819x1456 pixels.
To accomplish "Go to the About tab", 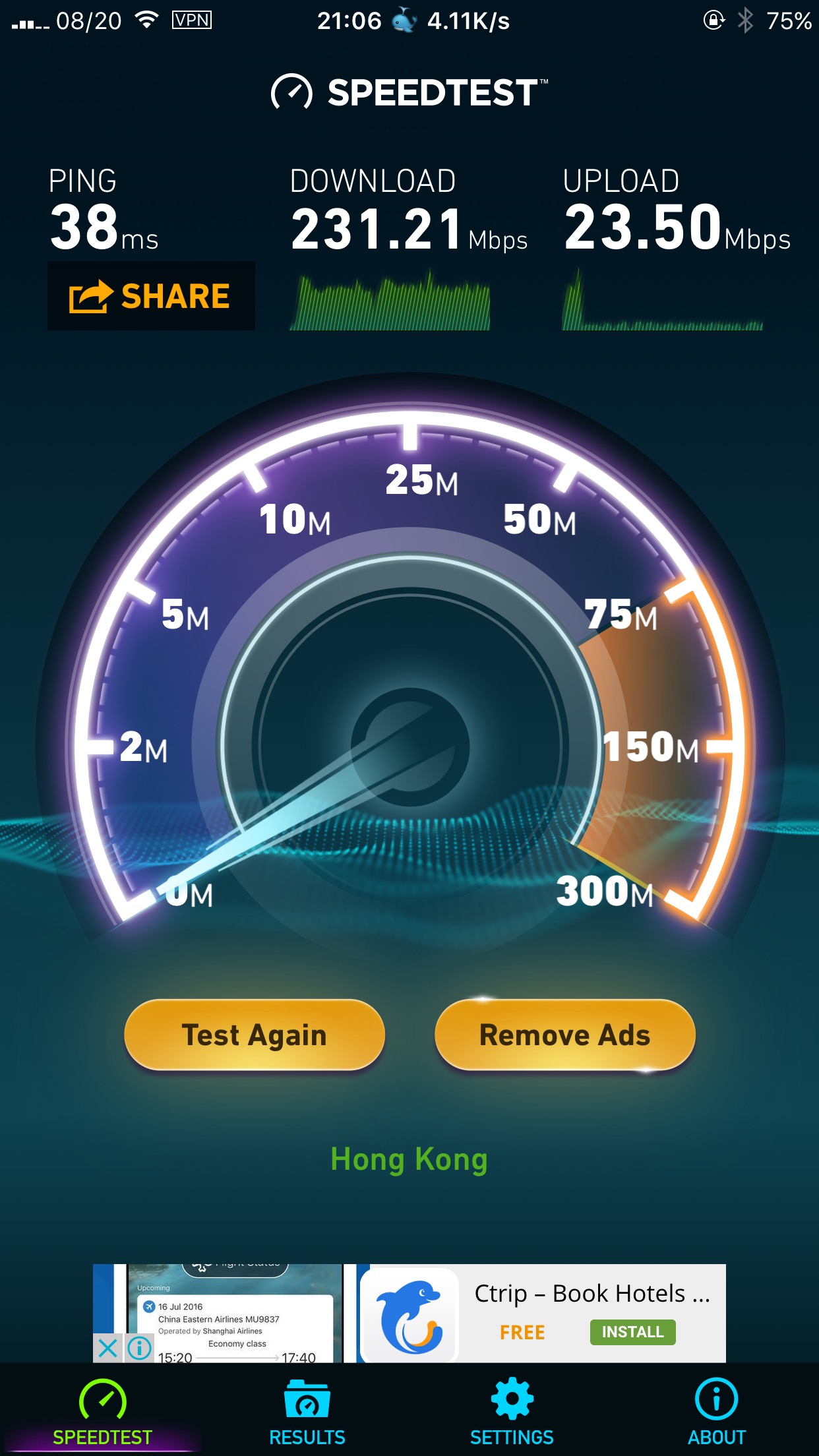I will pos(716,1412).
